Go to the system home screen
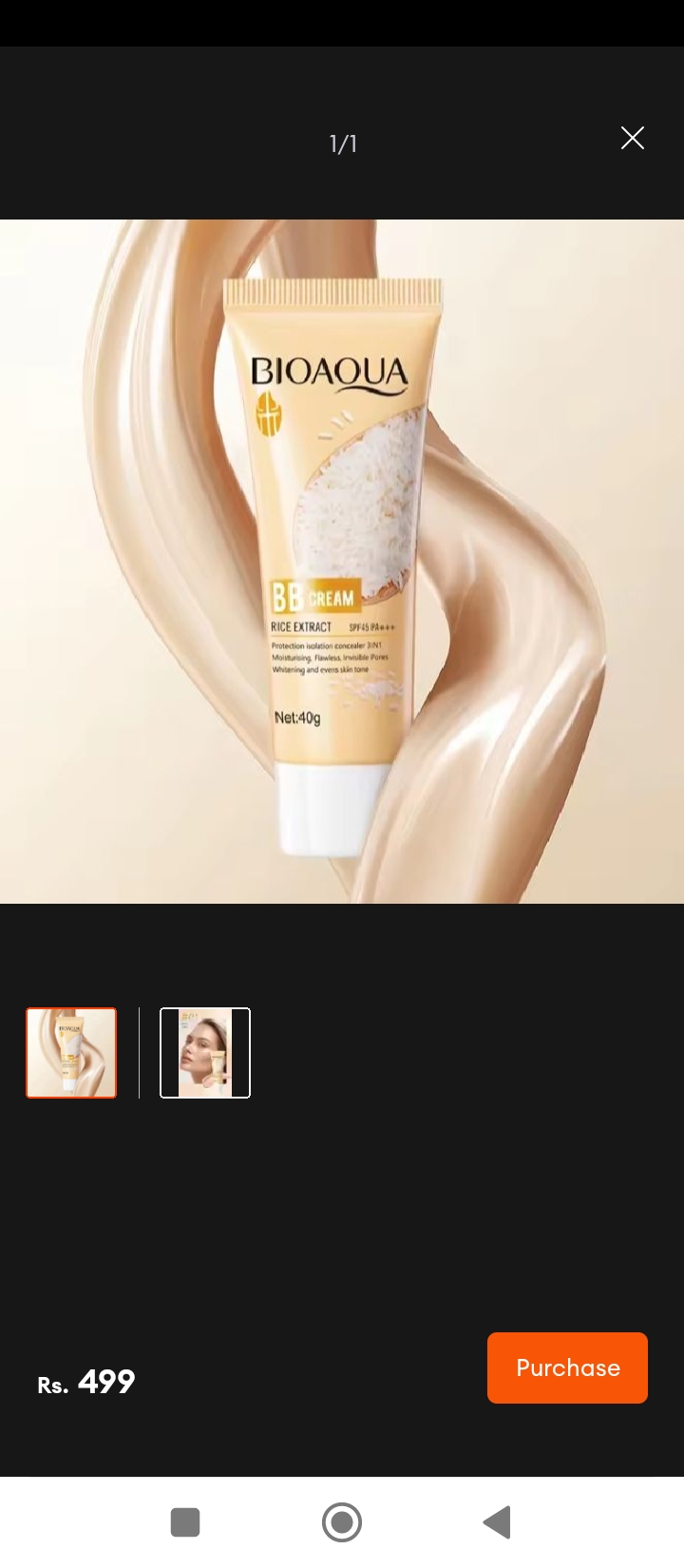Image resolution: width=684 pixels, height=1568 pixels. pyautogui.click(x=342, y=1521)
